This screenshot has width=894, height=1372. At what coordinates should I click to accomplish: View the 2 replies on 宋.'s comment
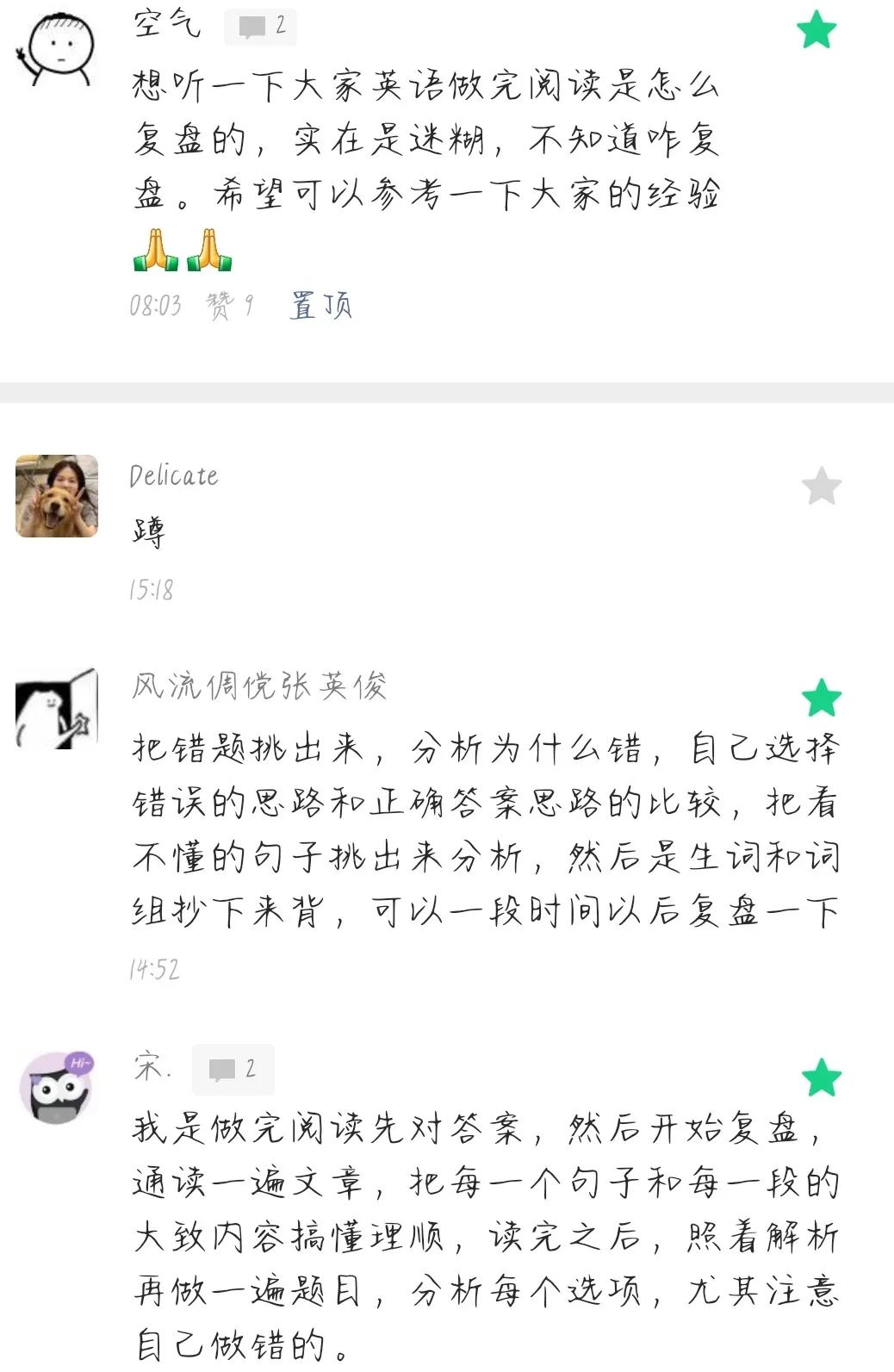(x=233, y=1069)
